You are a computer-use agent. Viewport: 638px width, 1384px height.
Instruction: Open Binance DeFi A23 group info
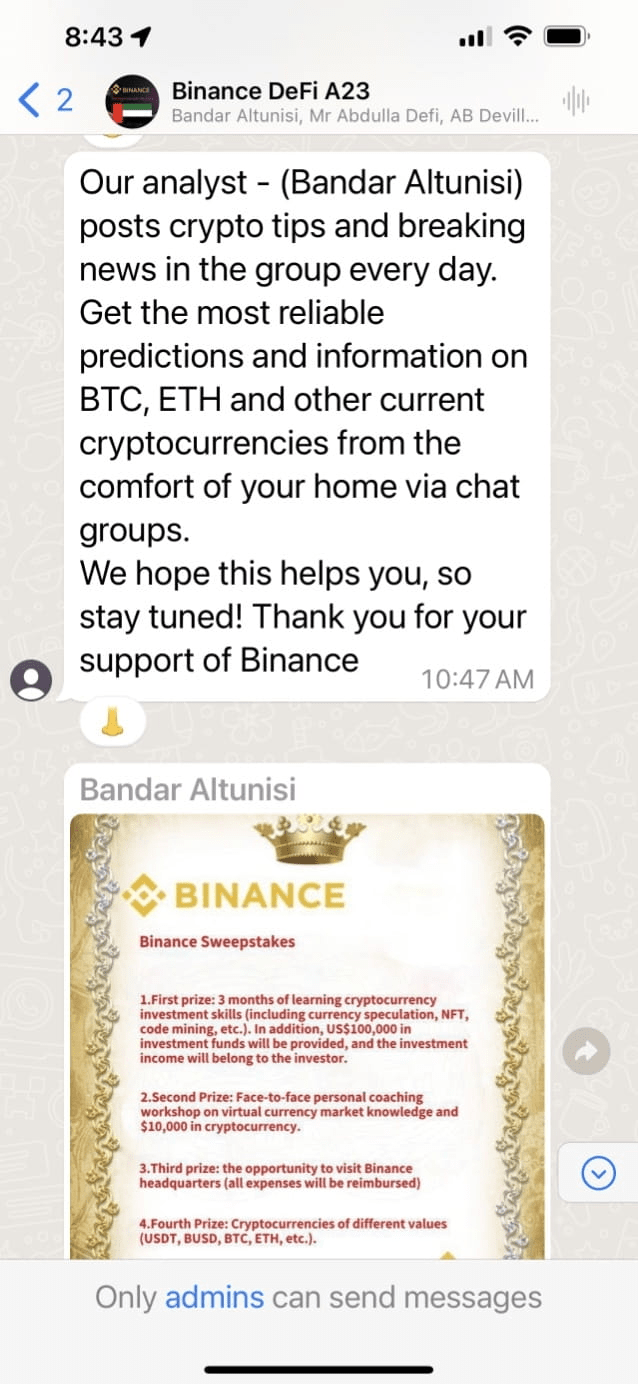coord(355,101)
